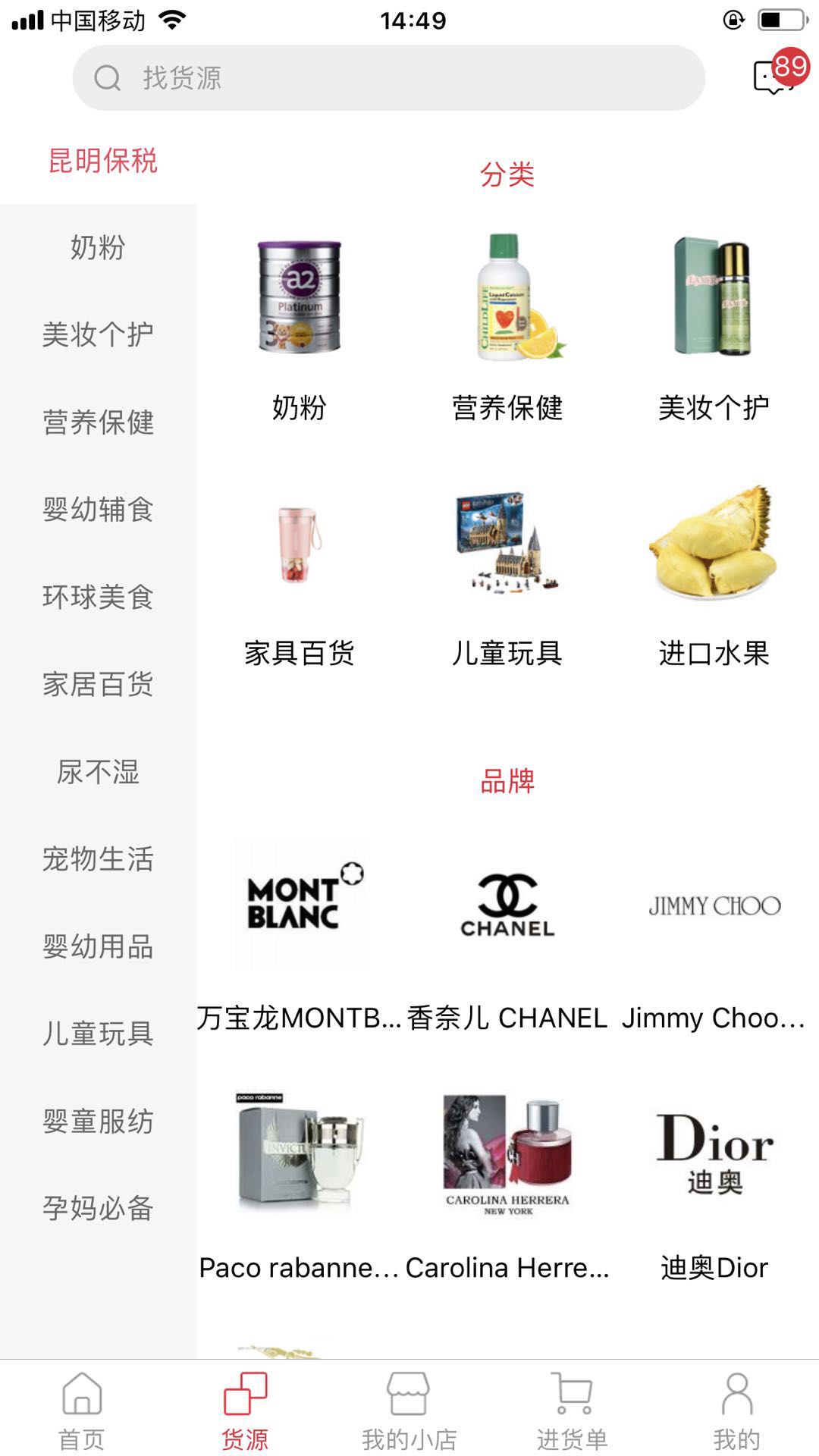Select the 儿童玩具 LEGO category icon
The image size is (819, 1456).
tap(507, 546)
